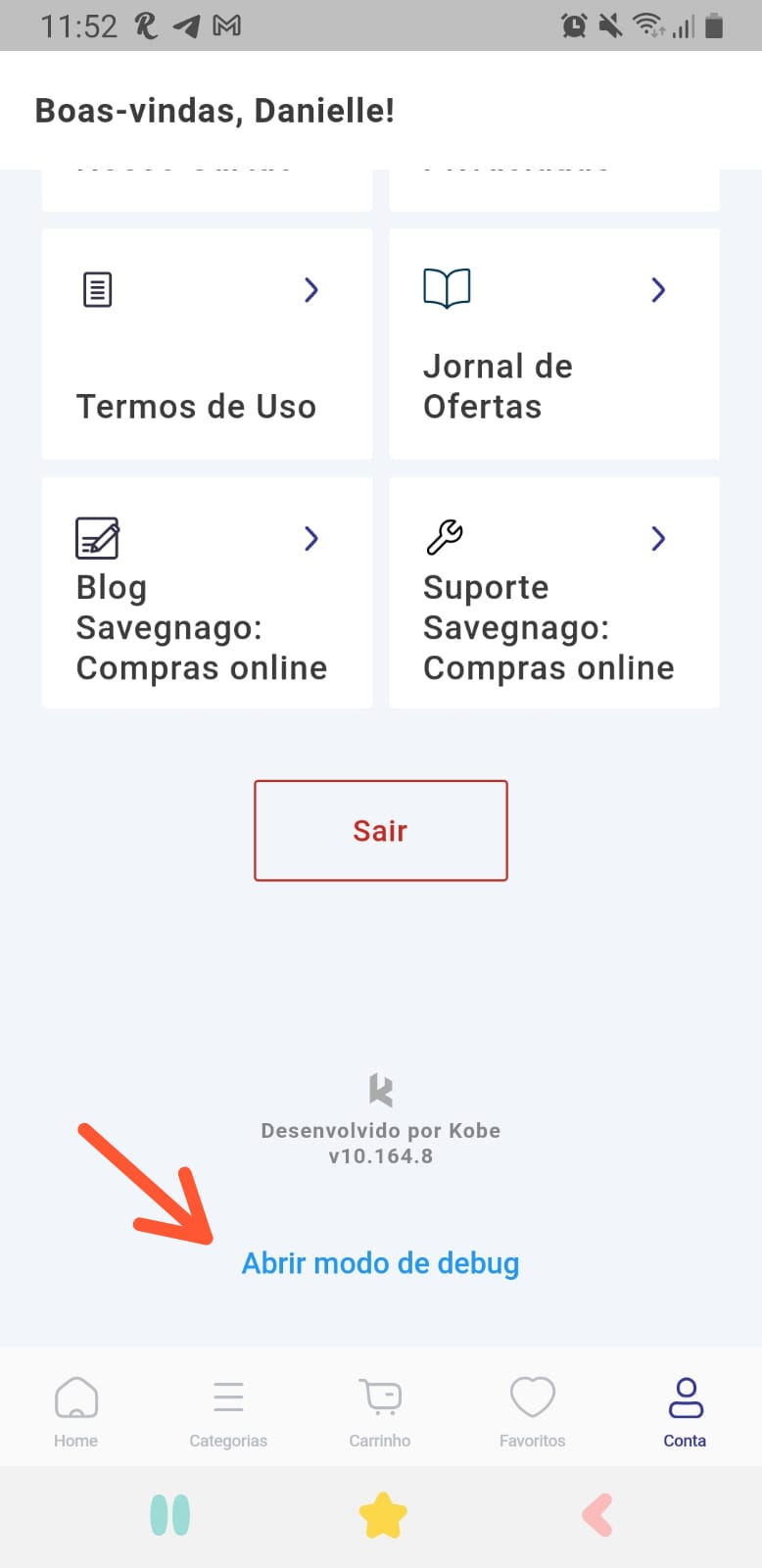Open the Home tab house icon
This screenshot has height=1568, width=762.
click(76, 1396)
